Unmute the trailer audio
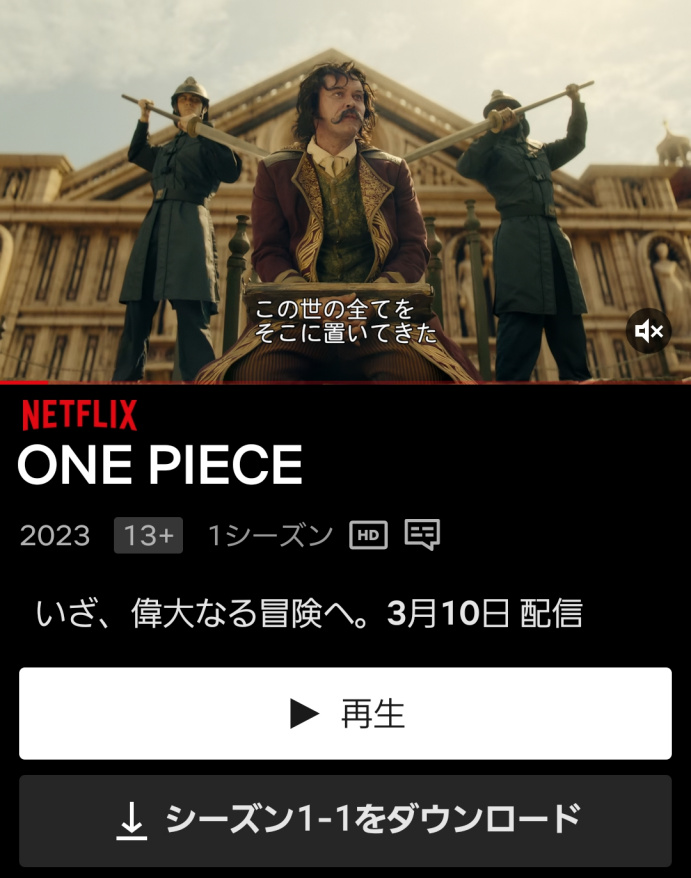The image size is (691, 878). coord(649,331)
